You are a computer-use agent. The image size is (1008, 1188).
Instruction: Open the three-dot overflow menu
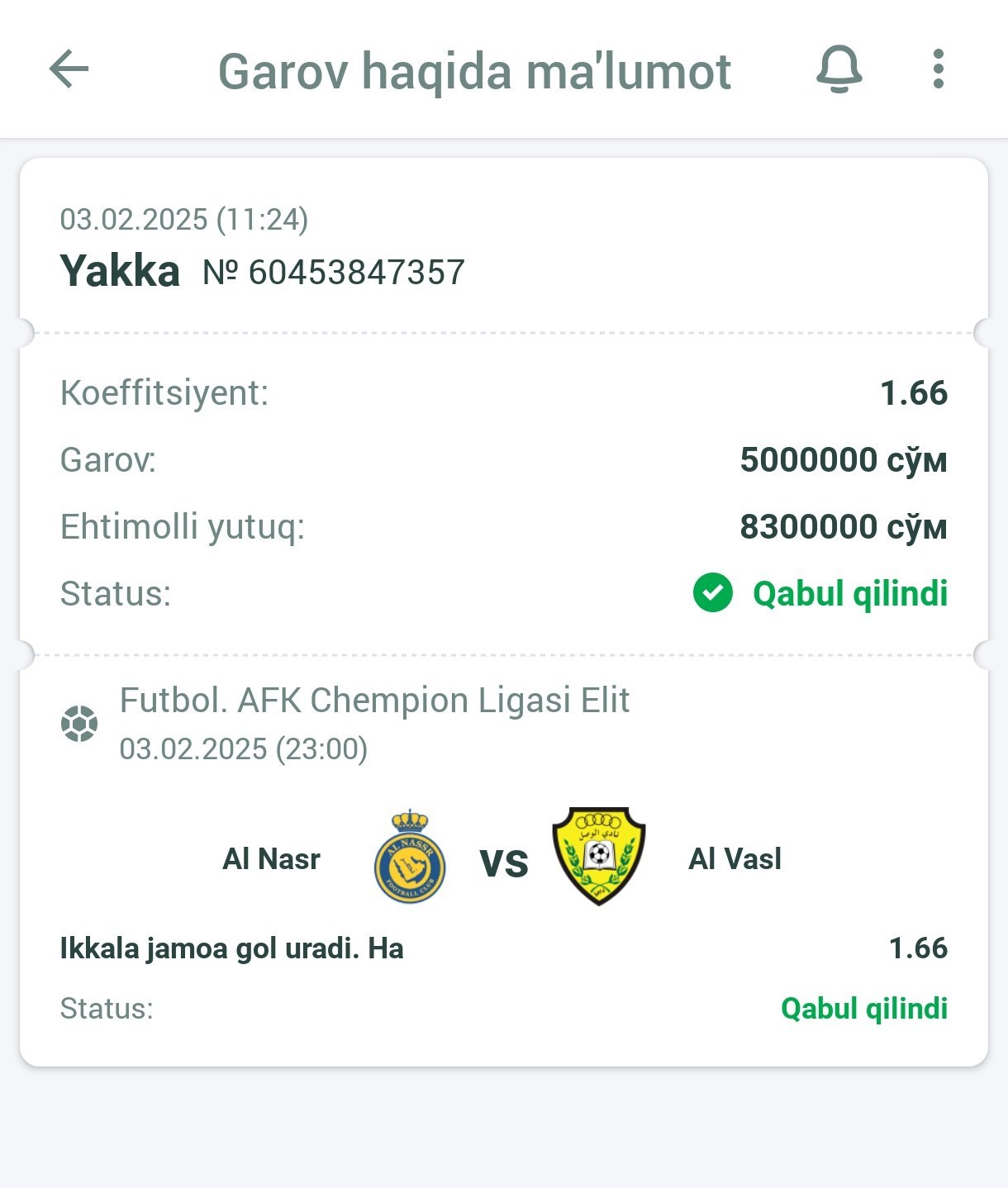tap(938, 69)
